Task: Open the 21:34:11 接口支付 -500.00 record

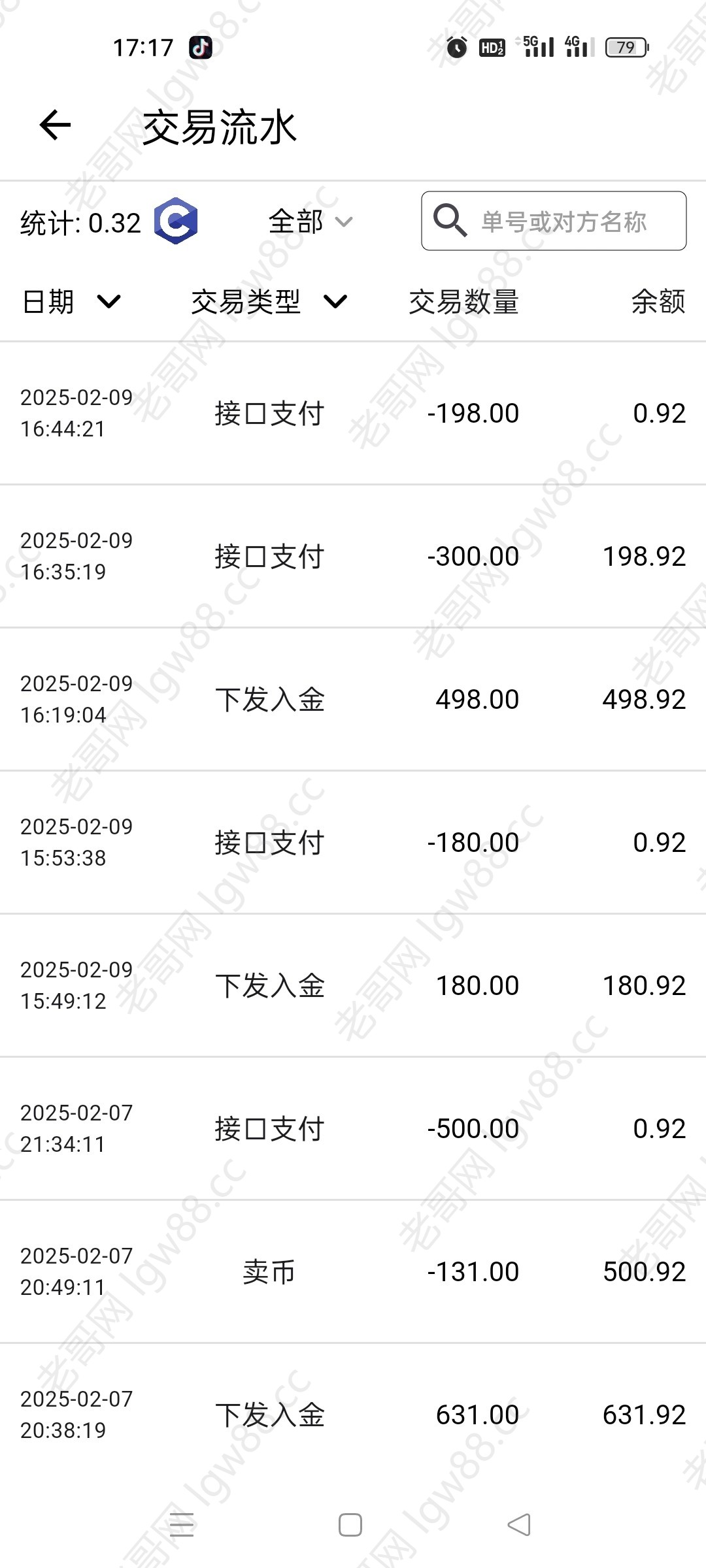Action: (x=353, y=1128)
